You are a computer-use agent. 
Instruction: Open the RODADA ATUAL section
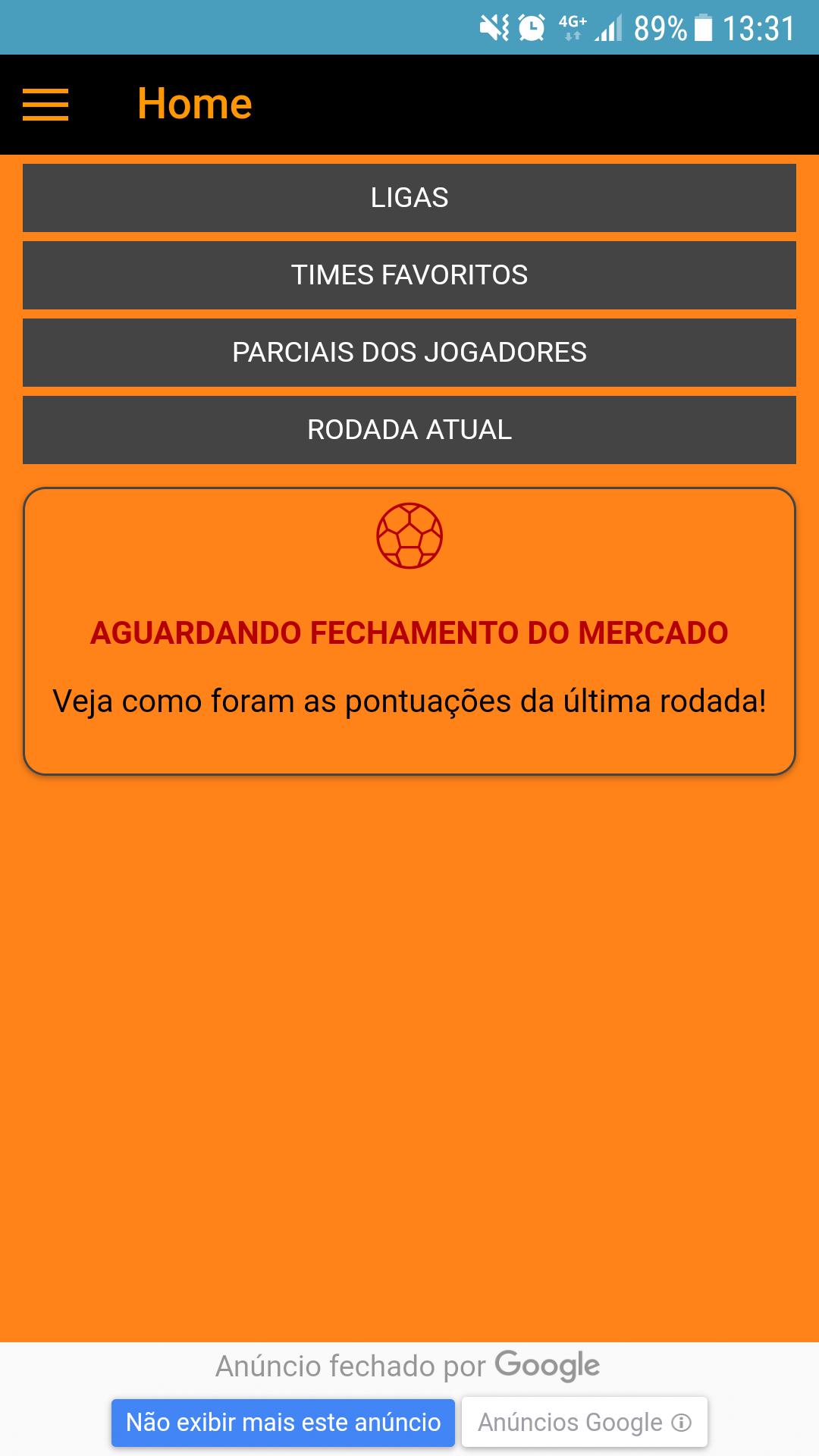click(x=409, y=430)
